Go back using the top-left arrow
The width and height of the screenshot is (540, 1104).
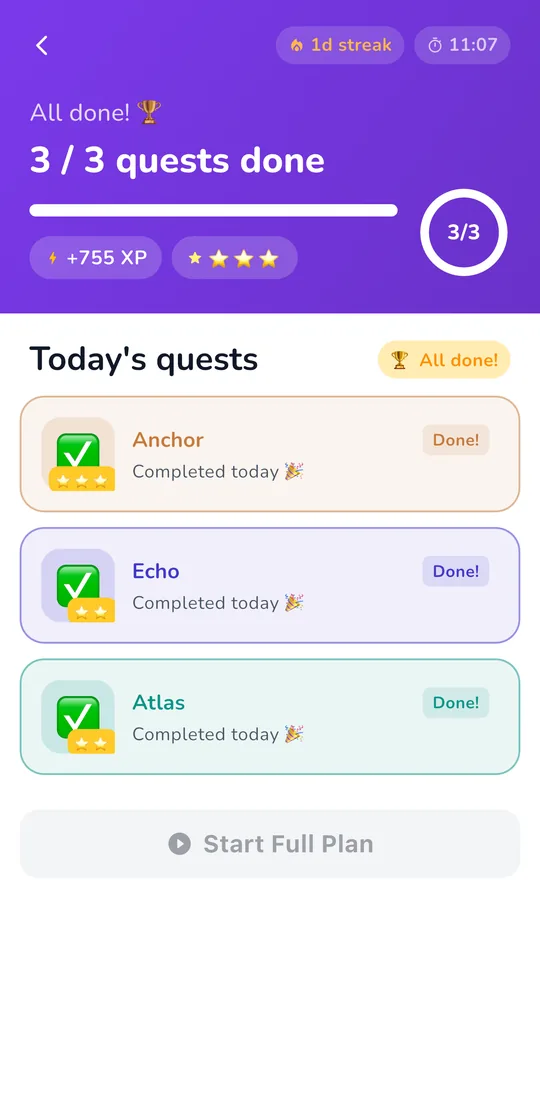tap(42, 46)
